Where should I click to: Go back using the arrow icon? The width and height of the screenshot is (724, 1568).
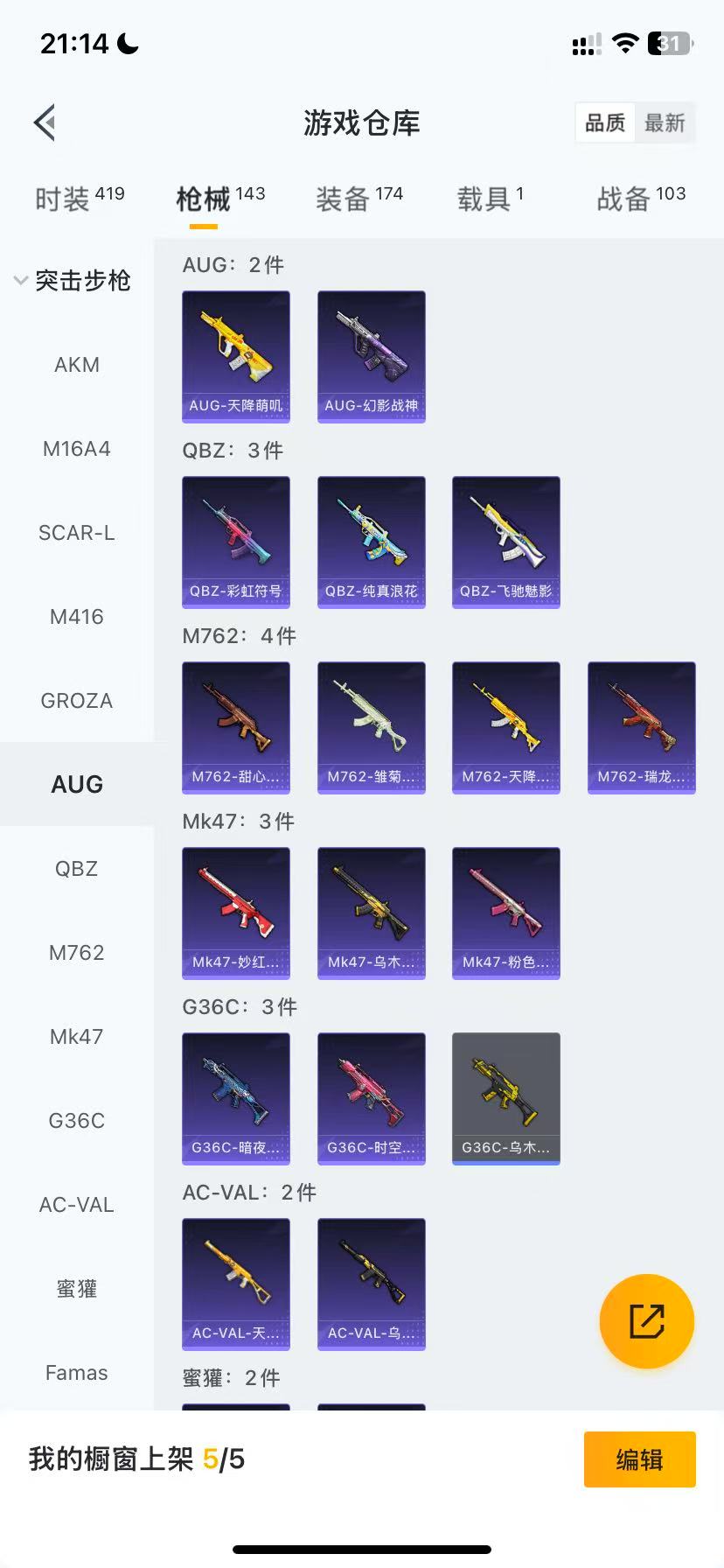[x=45, y=122]
